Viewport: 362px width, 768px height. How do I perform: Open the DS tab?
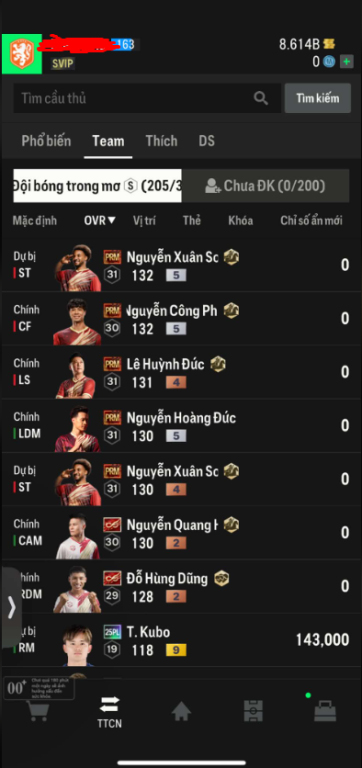[206, 141]
